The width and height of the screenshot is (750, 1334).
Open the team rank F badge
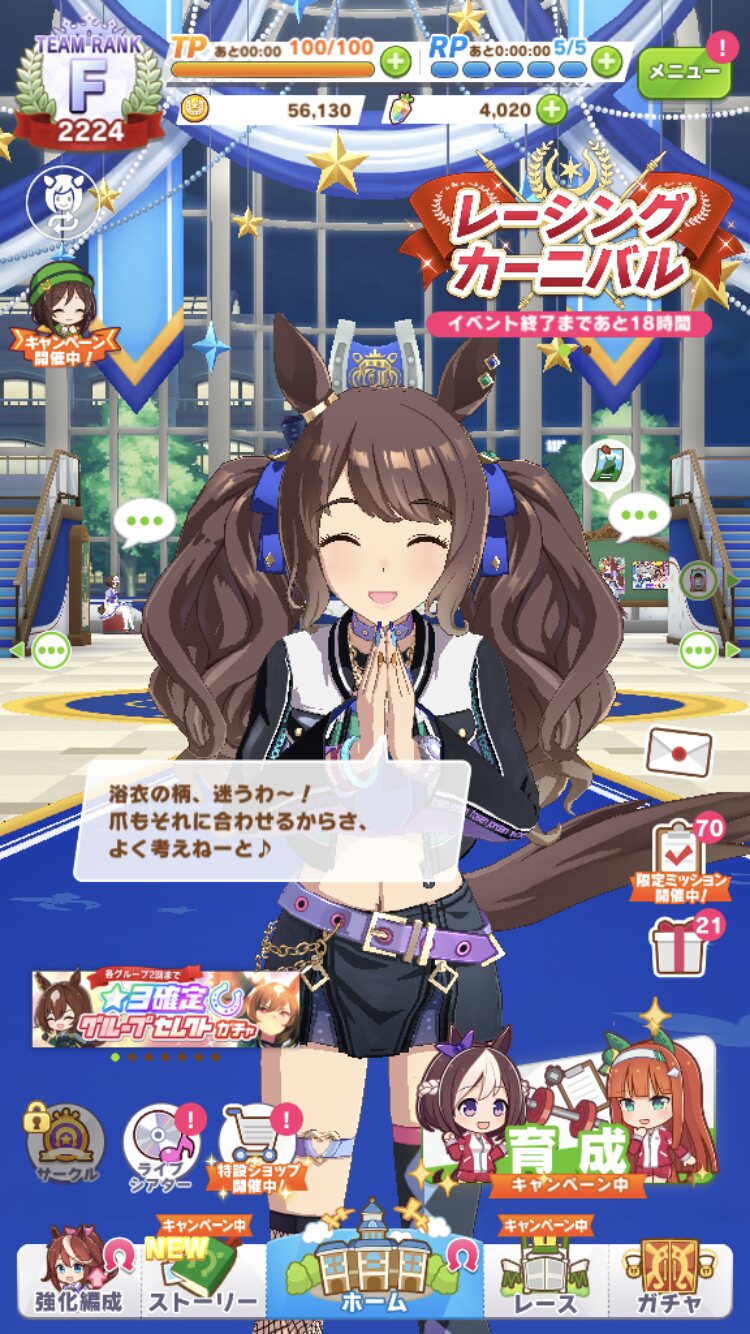click(88, 90)
